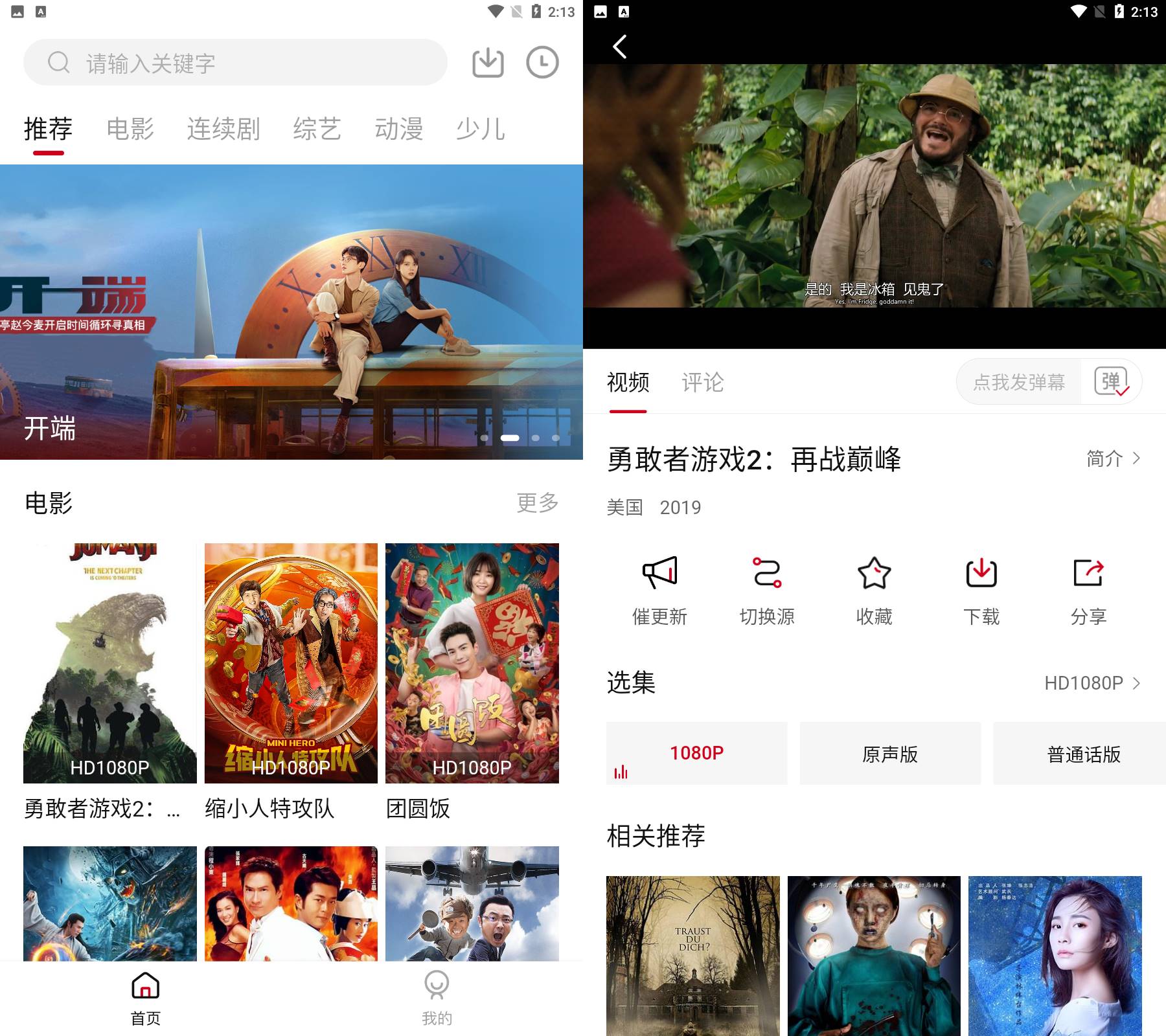1166x1036 pixels.
Task: Tap 更多 in the 电影 section
Action: pos(537,502)
